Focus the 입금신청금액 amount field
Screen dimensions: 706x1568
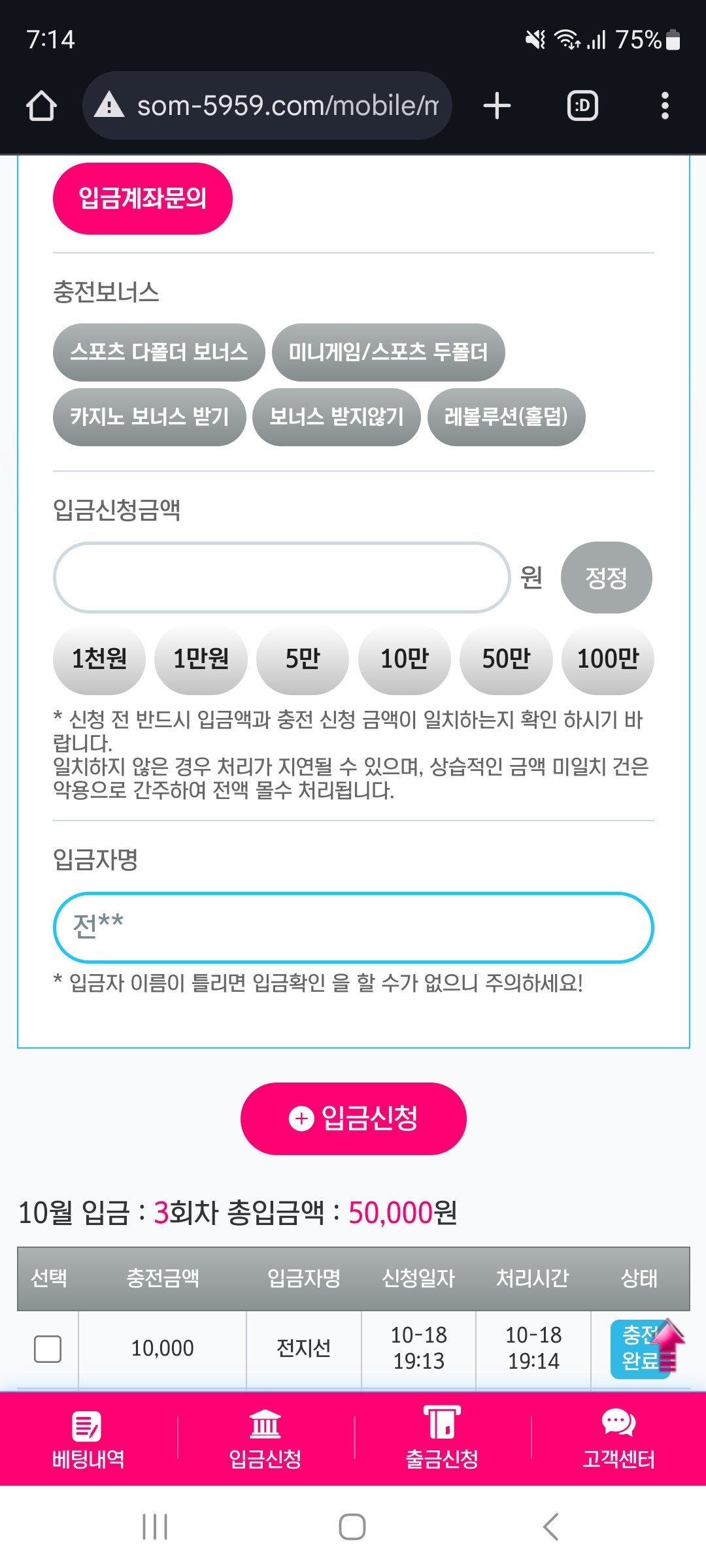281,578
